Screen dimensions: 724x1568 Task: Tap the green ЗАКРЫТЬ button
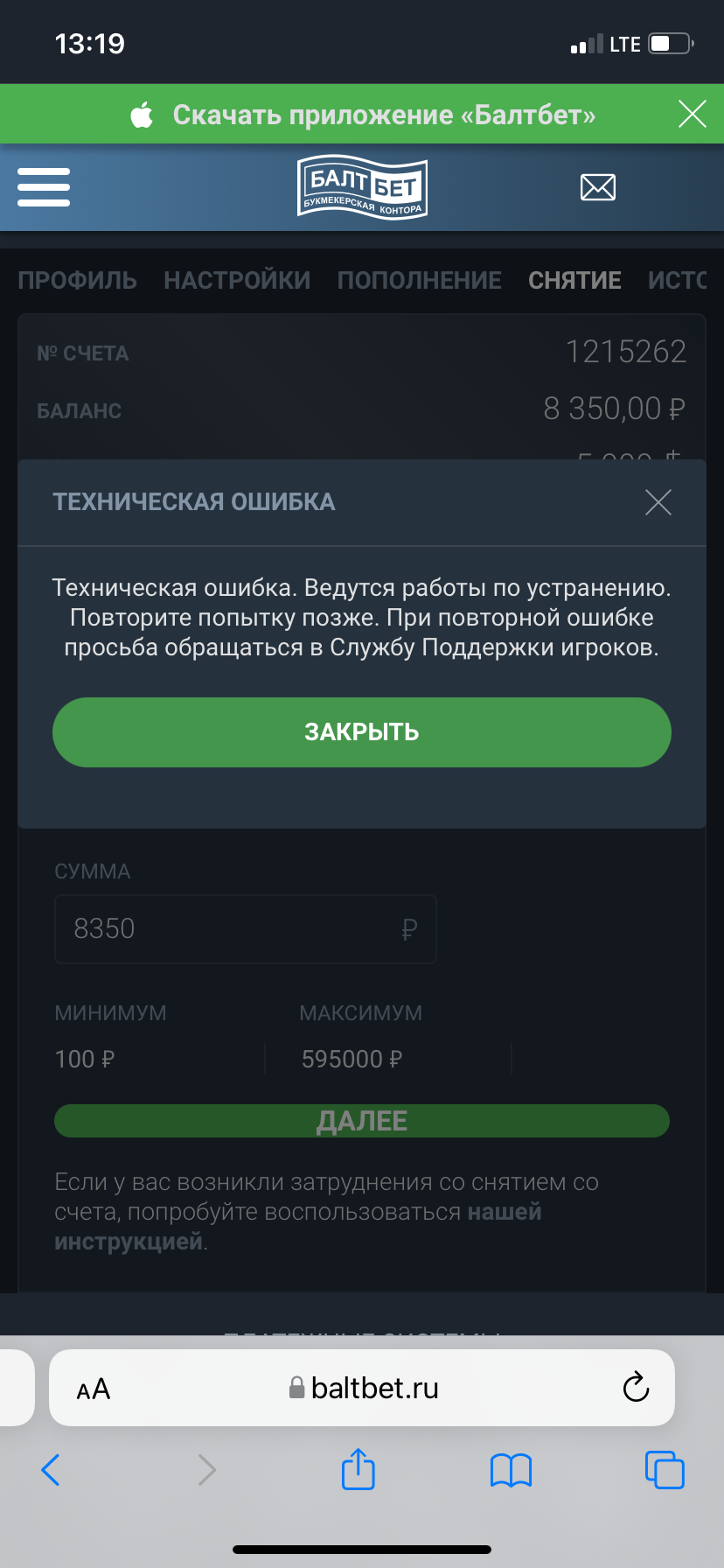click(x=361, y=732)
